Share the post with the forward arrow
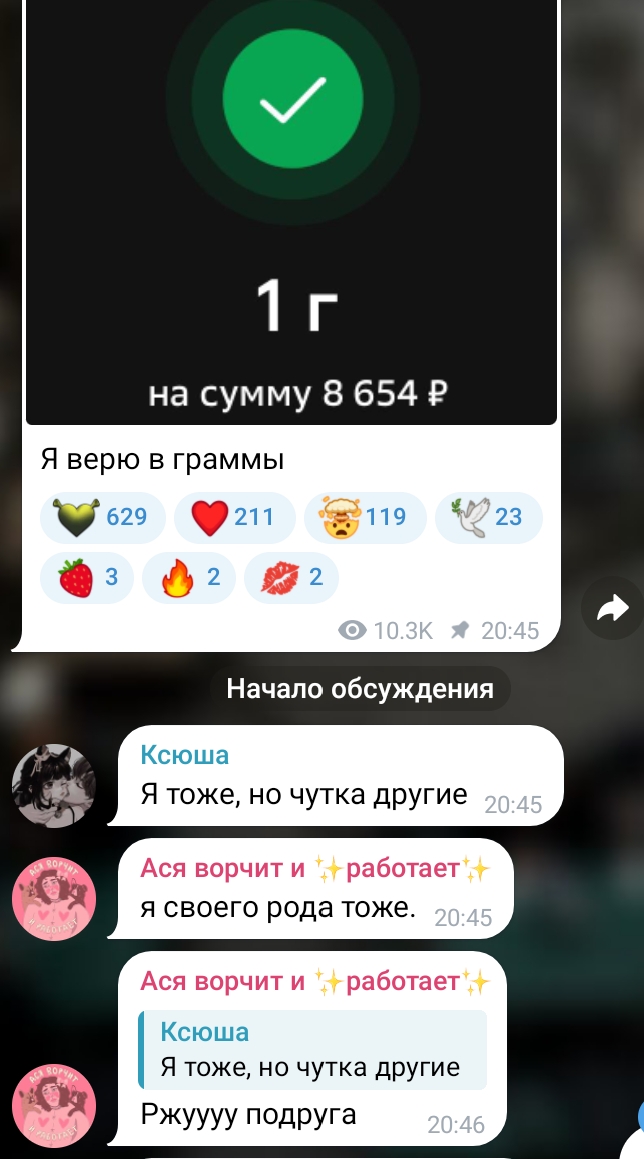Screen dimensions: 644x1159 [x=612, y=608]
